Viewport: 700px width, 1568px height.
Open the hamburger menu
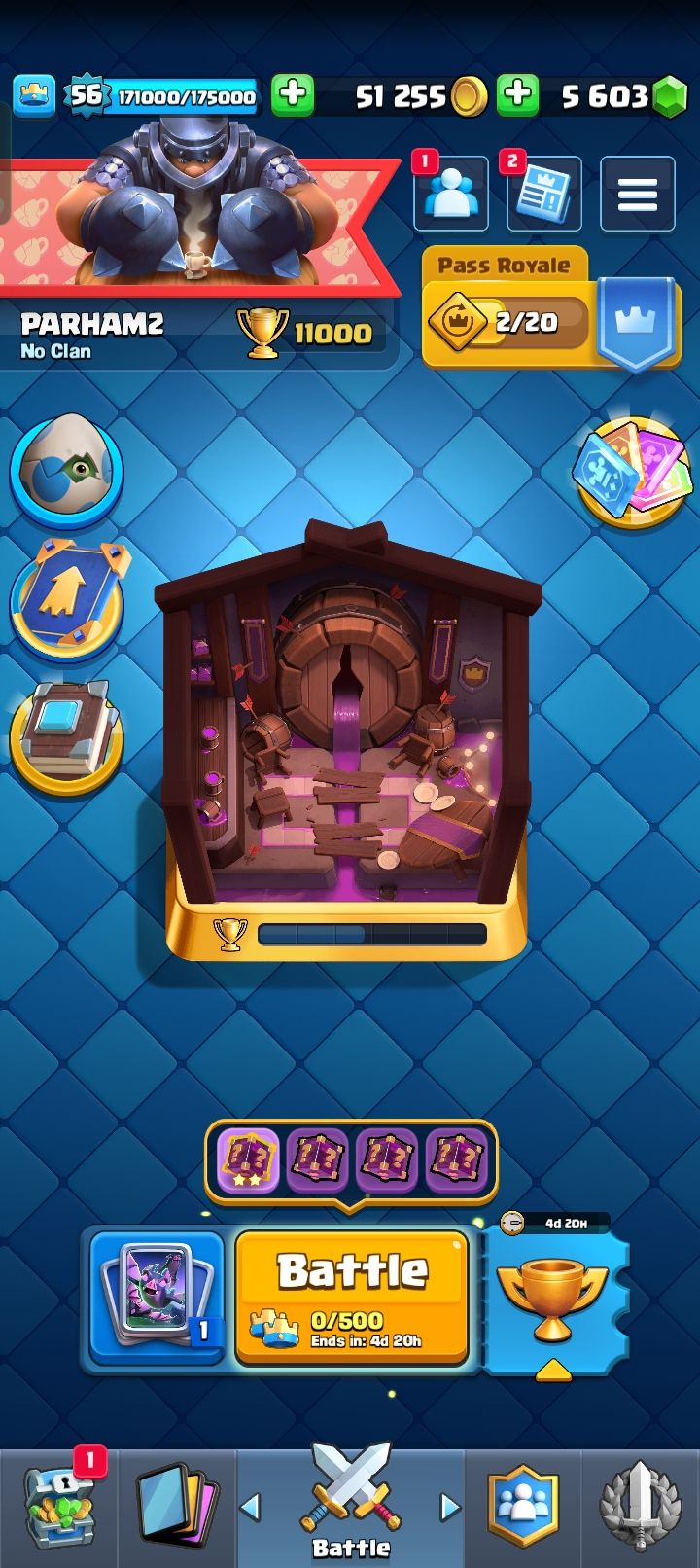(x=637, y=194)
